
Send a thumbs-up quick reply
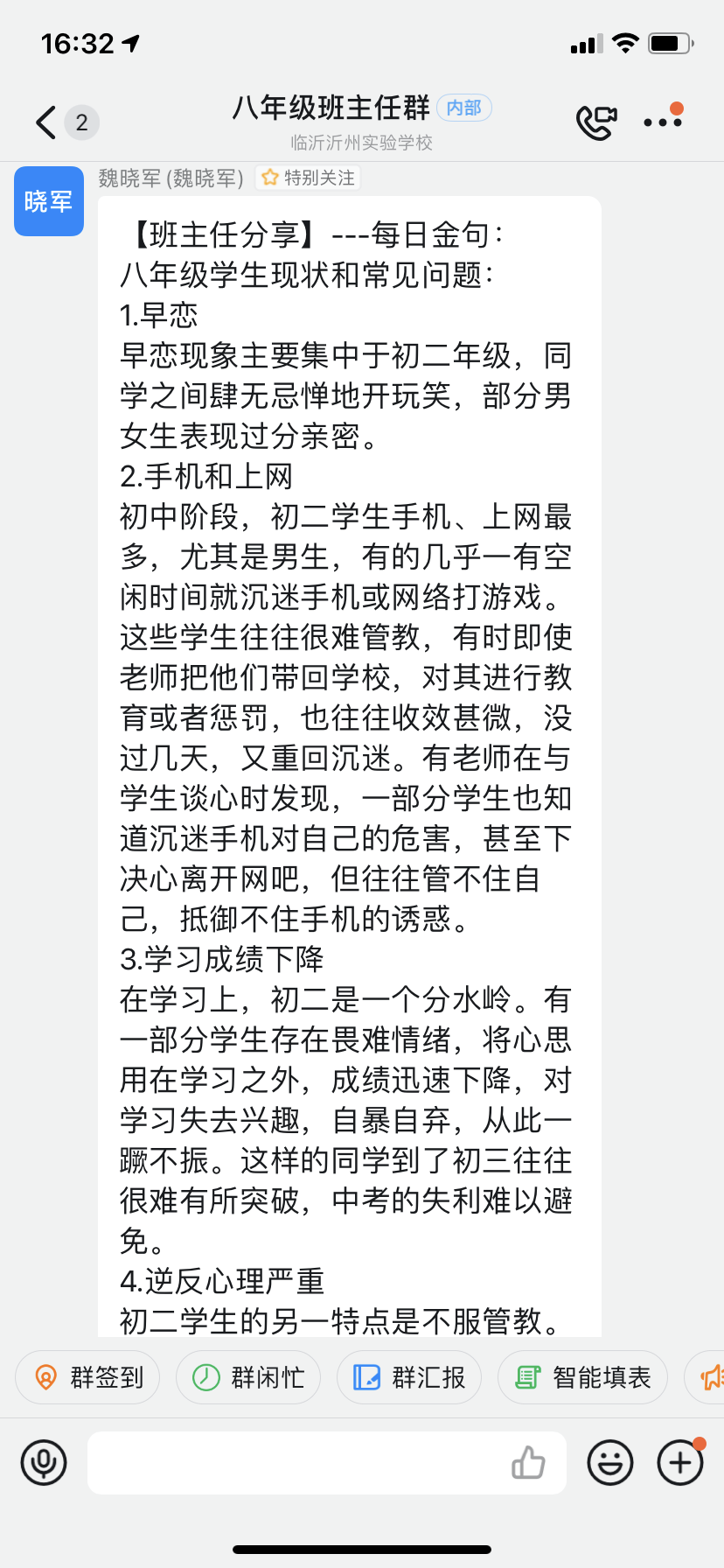528,1462
